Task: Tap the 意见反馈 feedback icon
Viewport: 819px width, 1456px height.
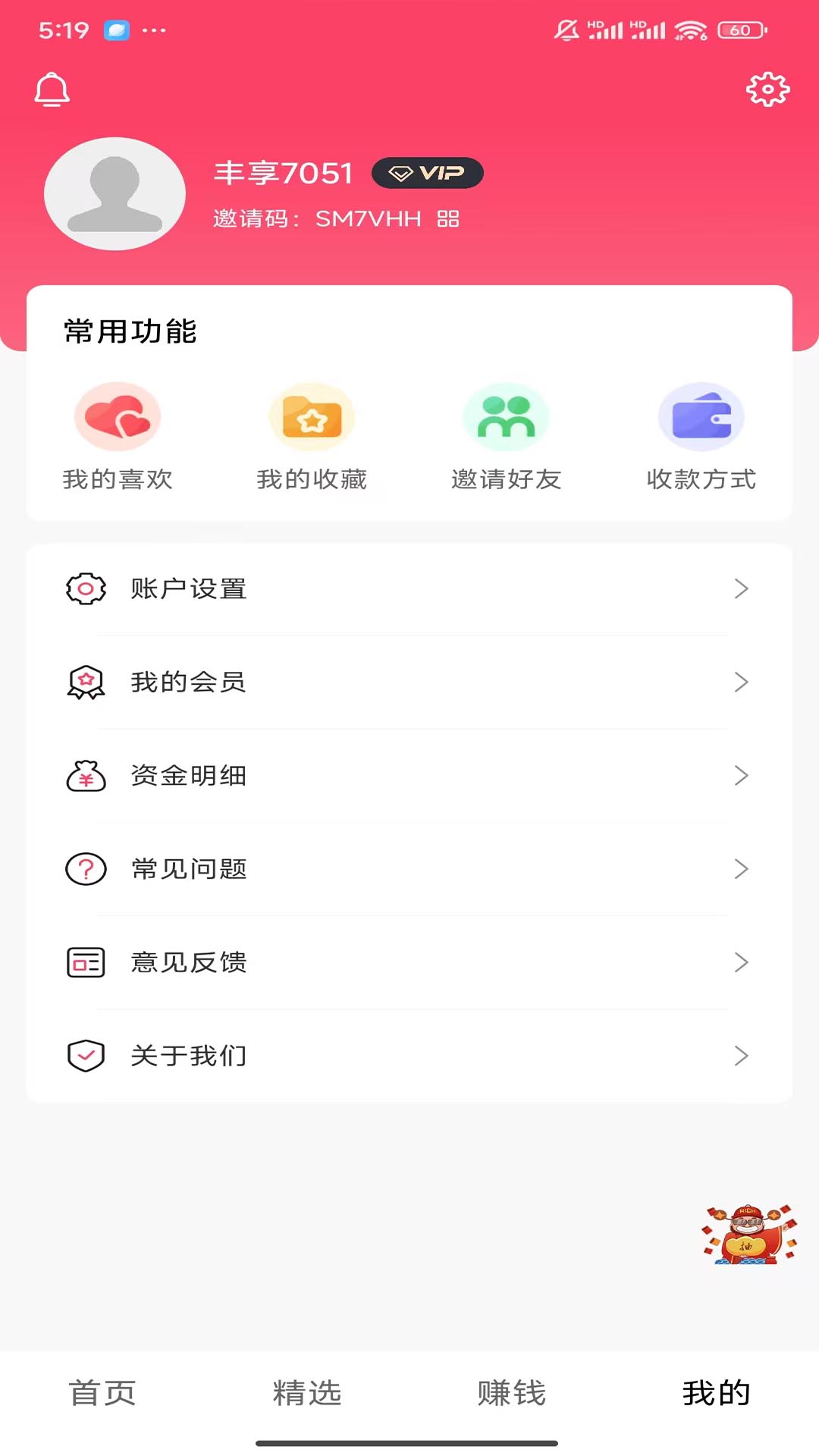Action: click(x=86, y=962)
